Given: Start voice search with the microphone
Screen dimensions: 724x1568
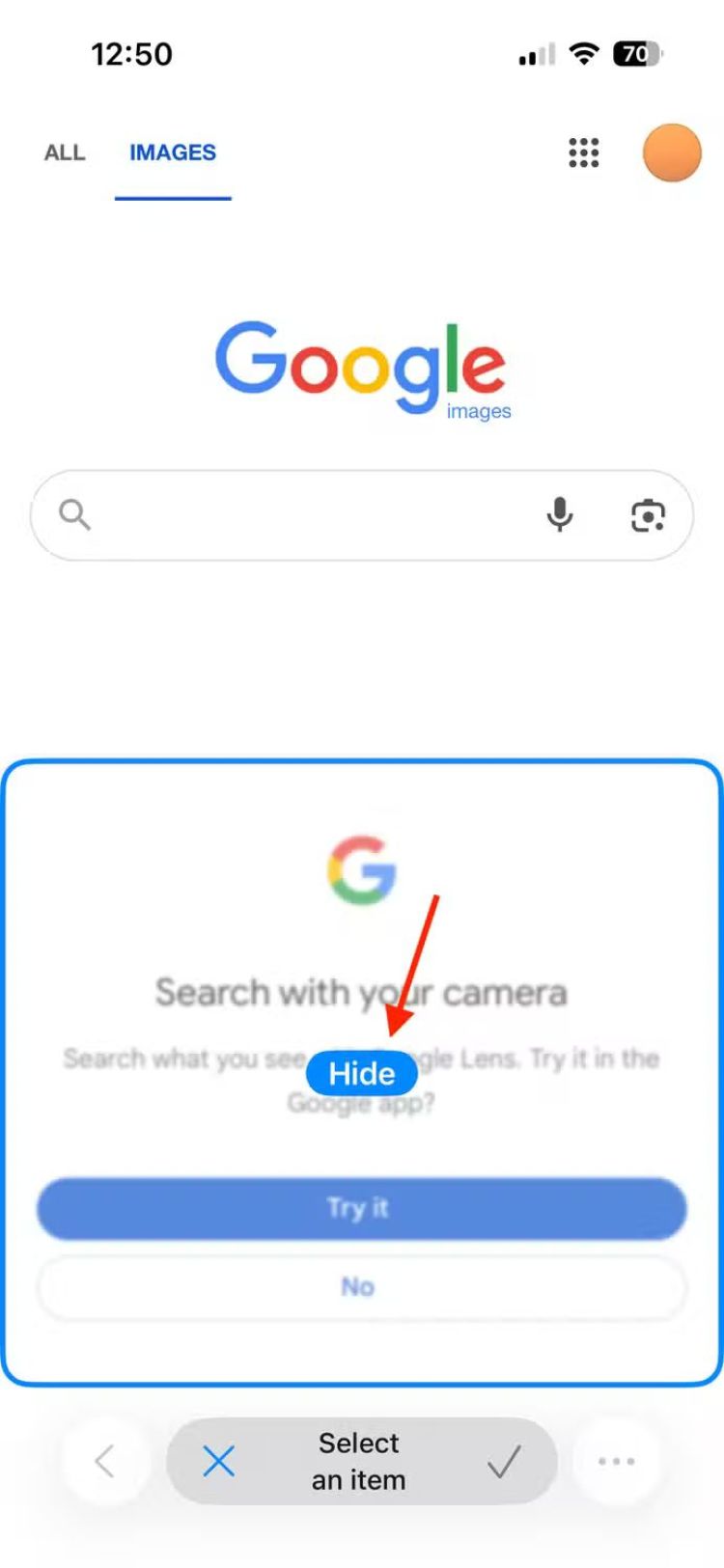Looking at the screenshot, I should [560, 515].
